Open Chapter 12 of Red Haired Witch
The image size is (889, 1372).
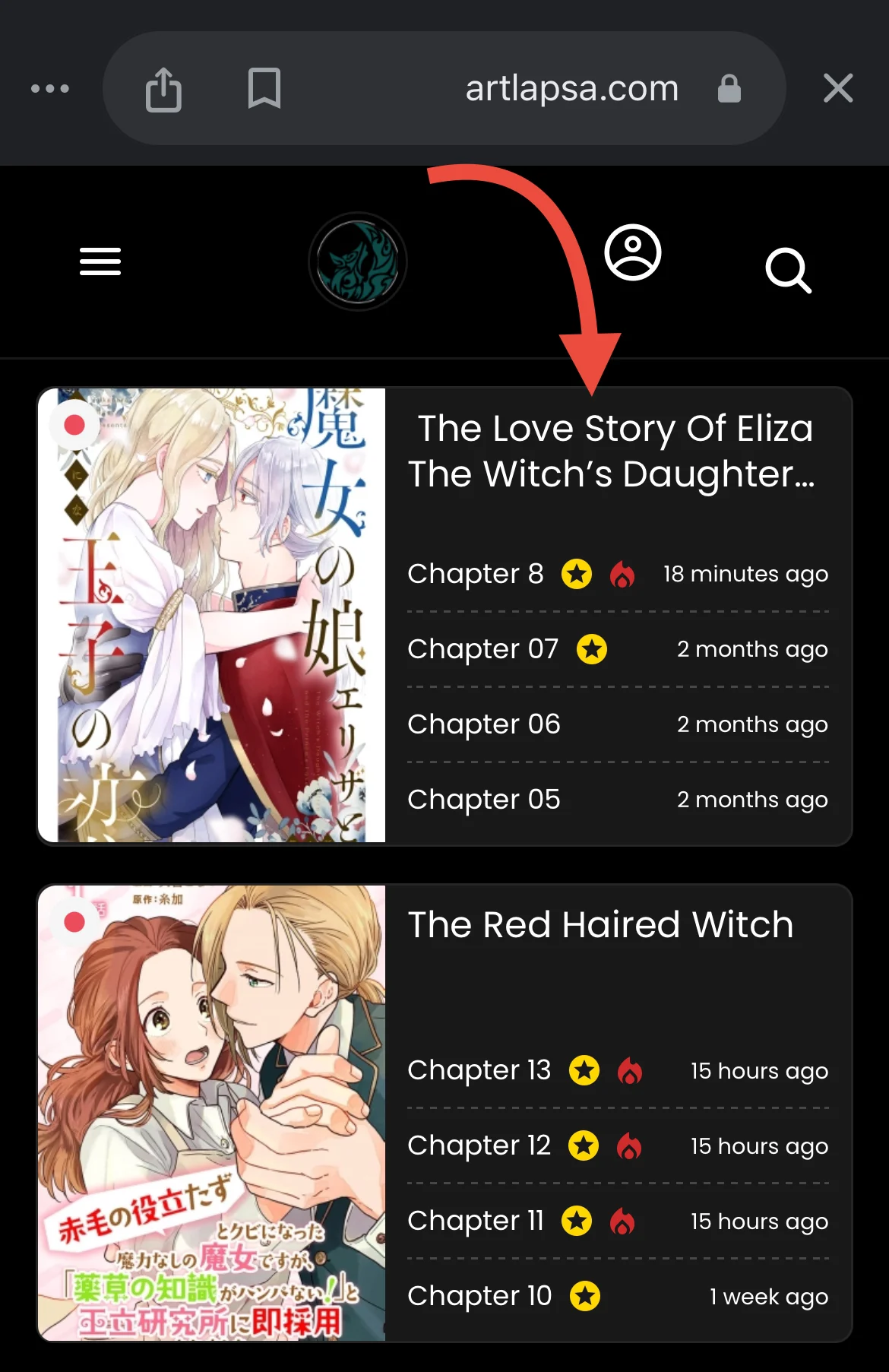[x=479, y=1145]
